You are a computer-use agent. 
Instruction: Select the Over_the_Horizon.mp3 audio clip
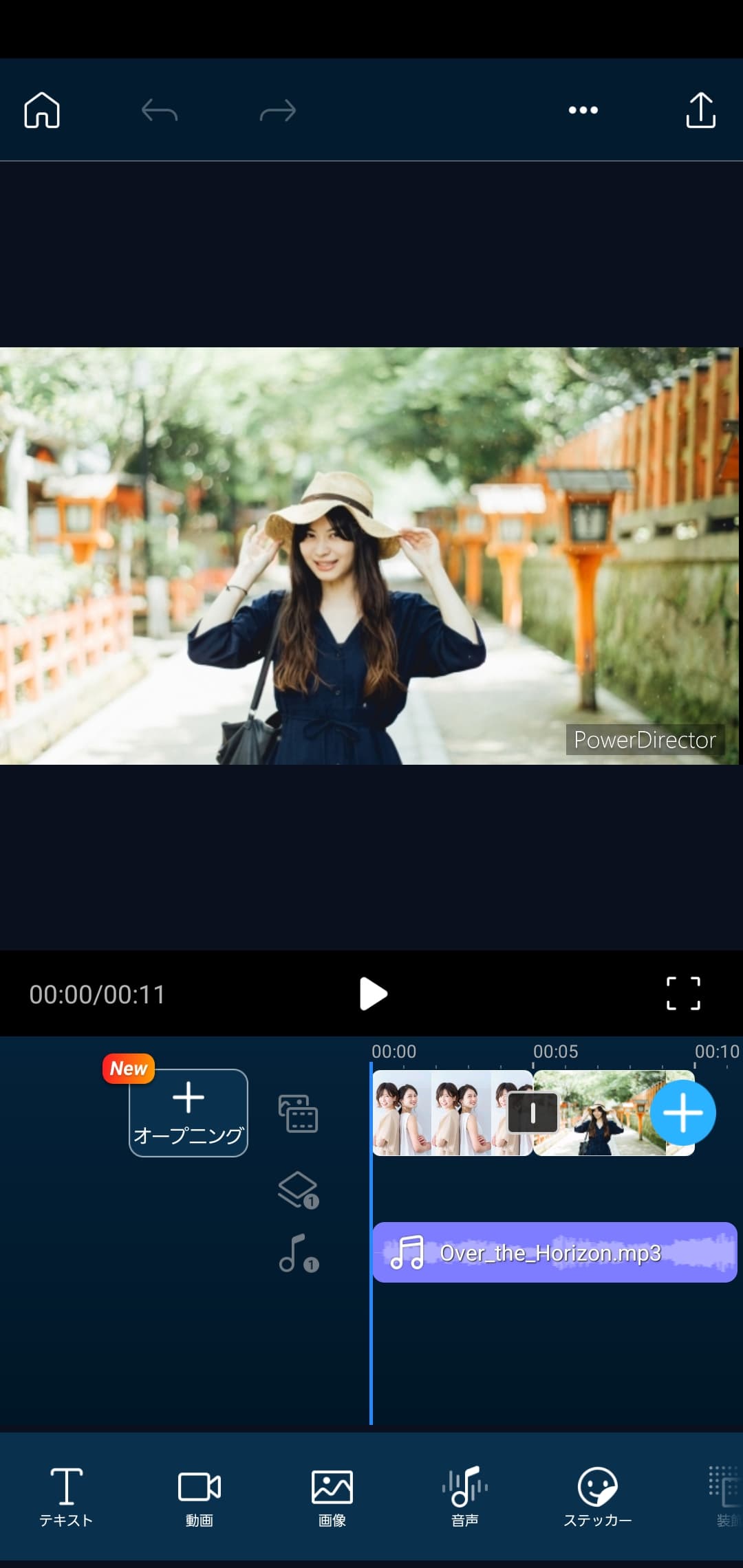(554, 1252)
